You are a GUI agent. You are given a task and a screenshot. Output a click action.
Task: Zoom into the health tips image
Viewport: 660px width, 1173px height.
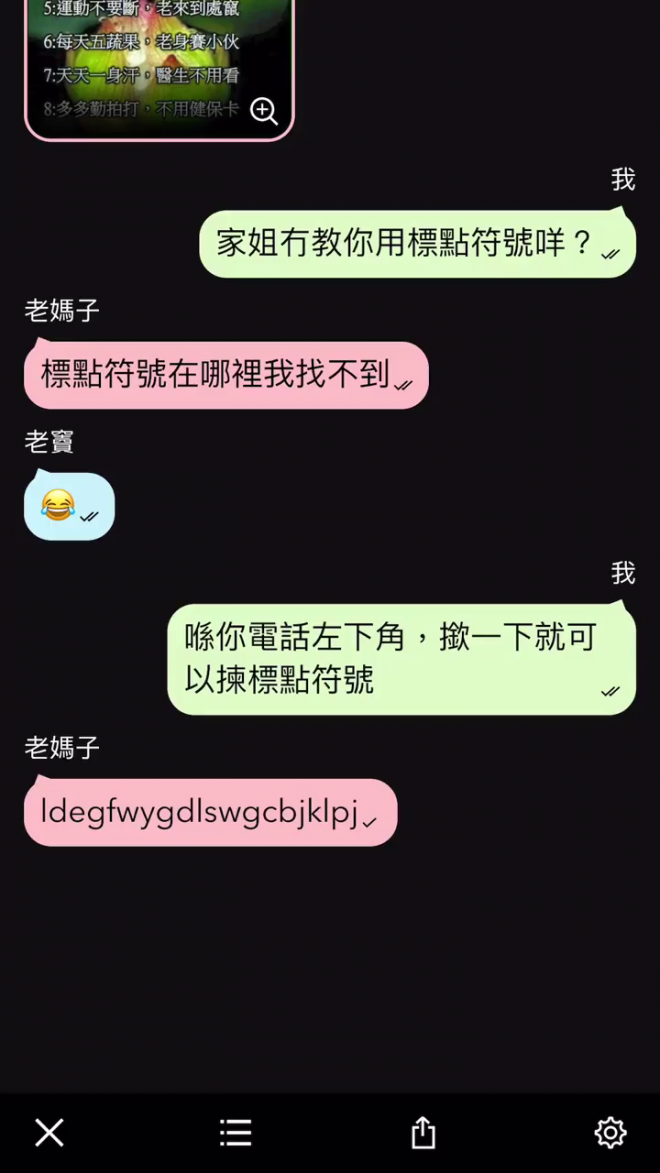[264, 111]
